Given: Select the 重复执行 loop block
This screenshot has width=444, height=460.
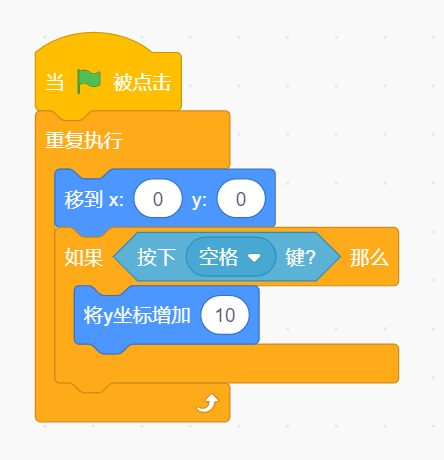Looking at the screenshot, I should pyautogui.click(x=83, y=140).
